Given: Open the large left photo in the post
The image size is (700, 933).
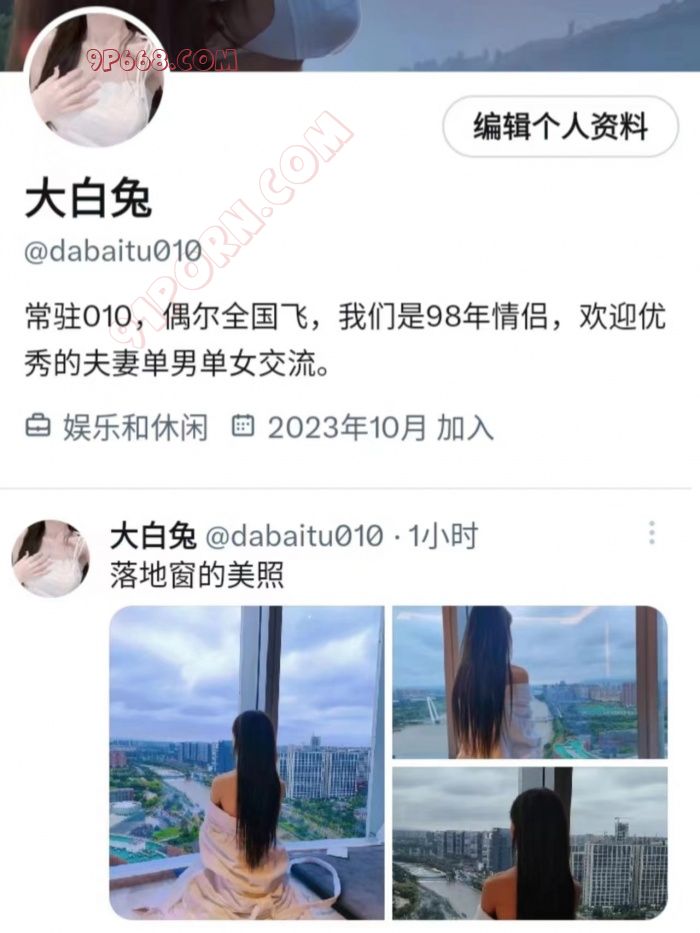Looking at the screenshot, I should coord(246,762).
